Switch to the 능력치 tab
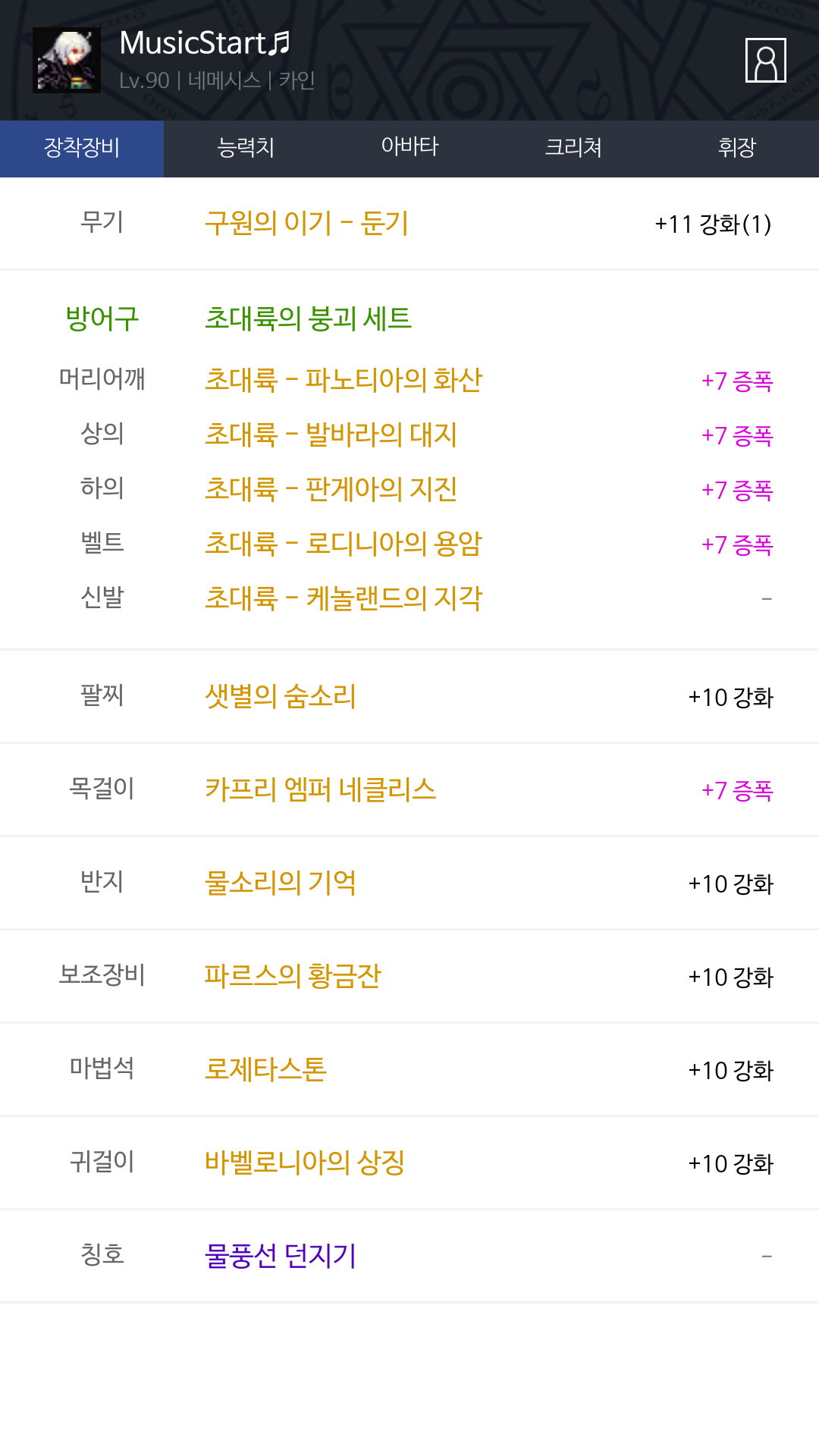This screenshot has height=1456, width=819. point(246,148)
